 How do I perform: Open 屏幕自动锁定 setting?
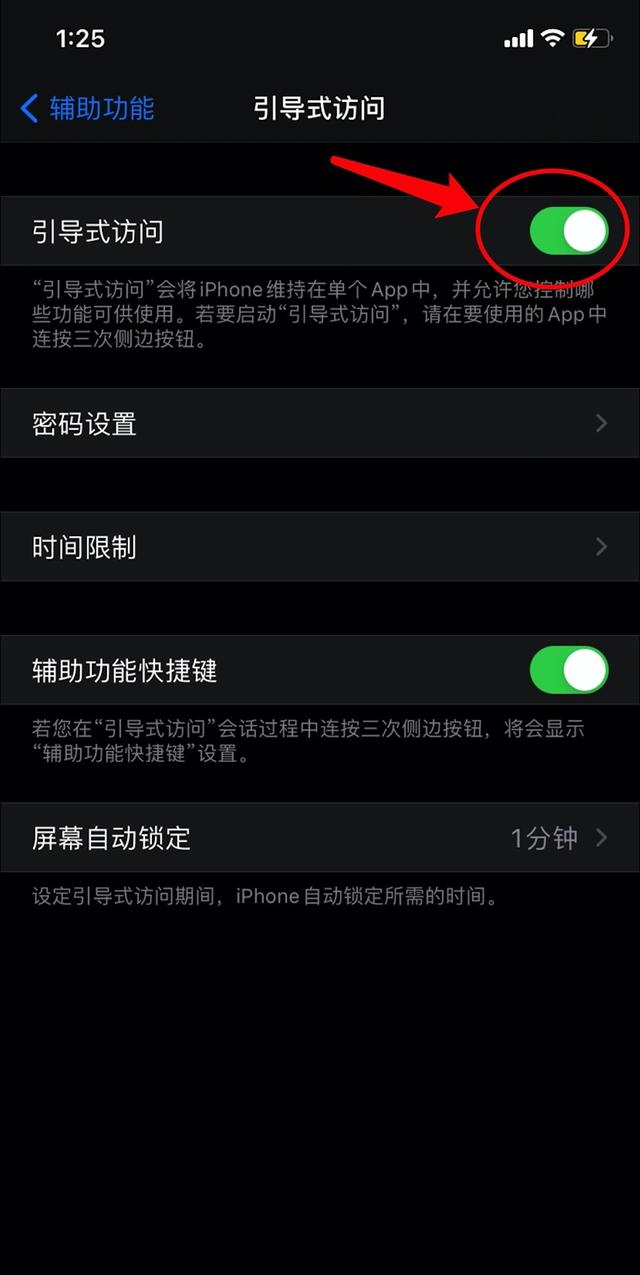click(x=320, y=838)
